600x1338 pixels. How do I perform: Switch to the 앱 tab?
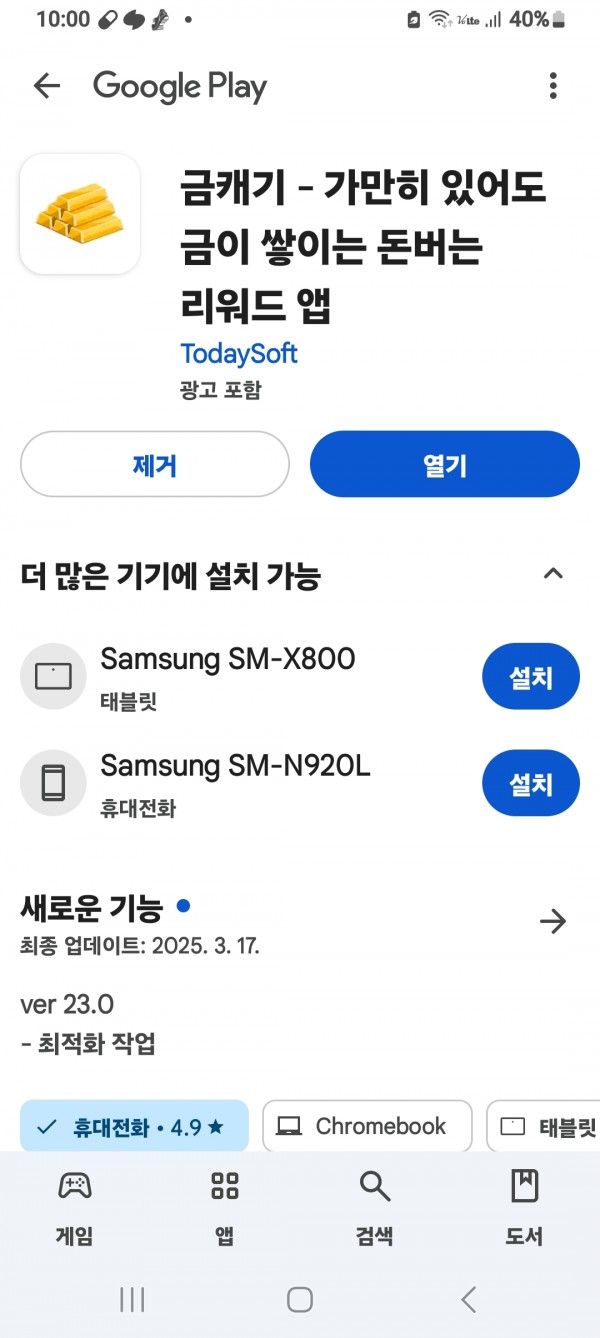[225, 1208]
